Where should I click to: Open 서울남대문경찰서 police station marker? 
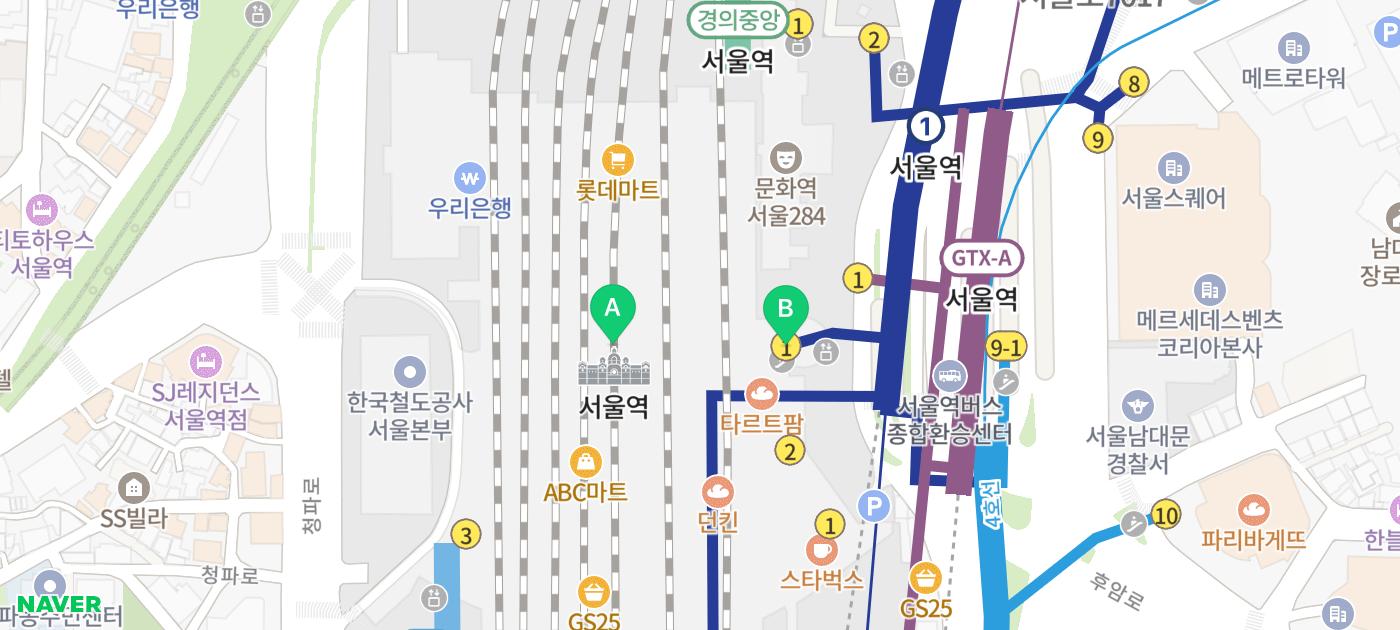(x=1137, y=406)
